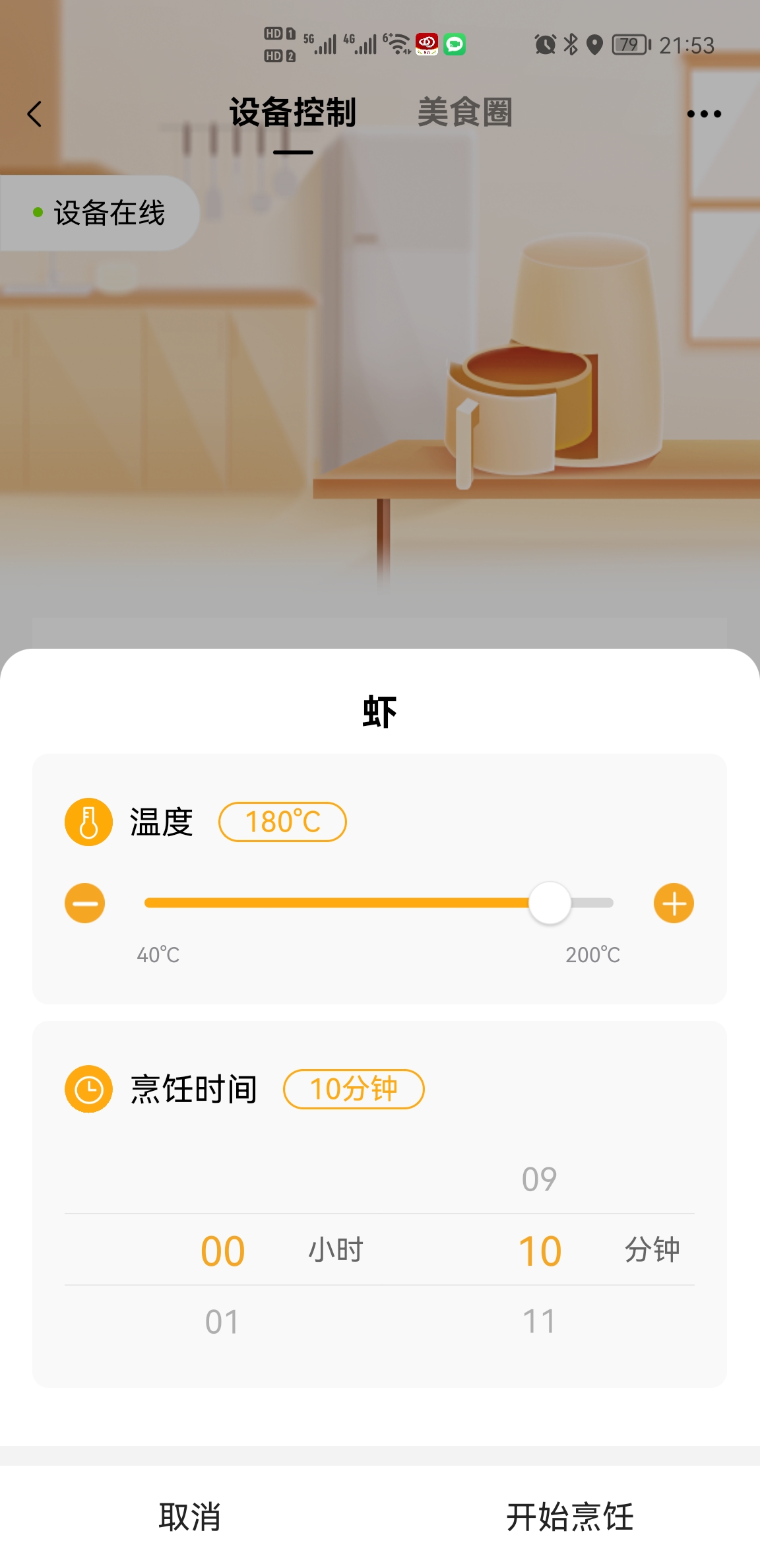Select 01 in the hours picker

[223, 1320]
